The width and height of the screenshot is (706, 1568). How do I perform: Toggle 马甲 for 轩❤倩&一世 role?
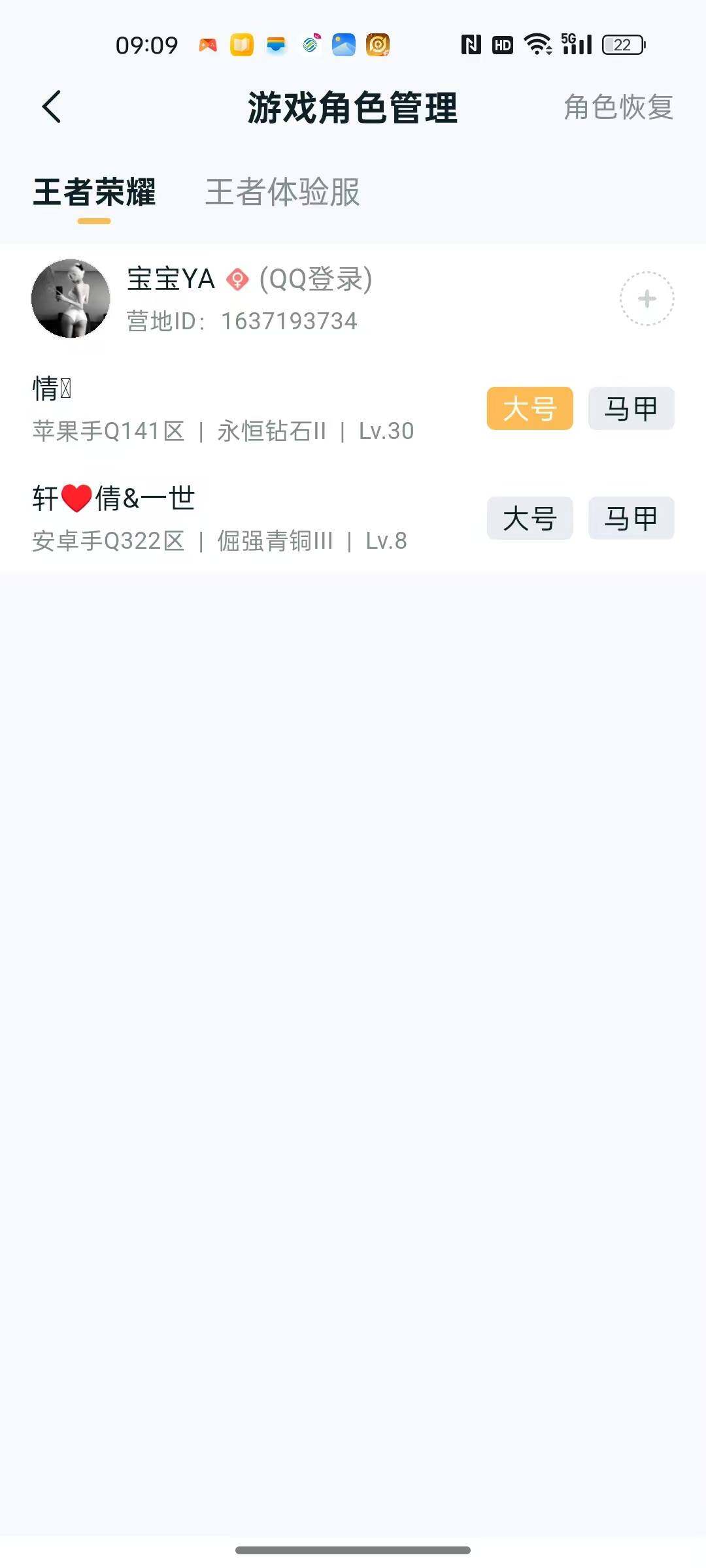pos(630,519)
